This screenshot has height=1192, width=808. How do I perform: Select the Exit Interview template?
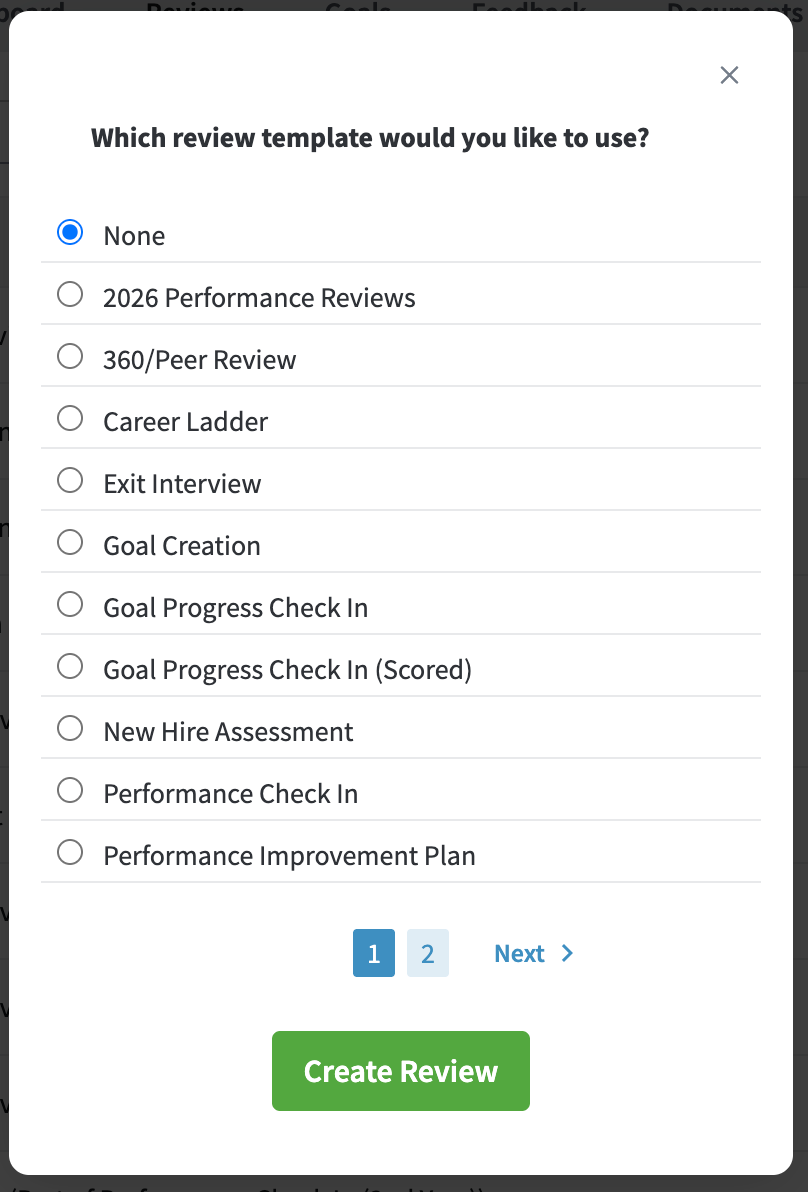tap(70, 481)
